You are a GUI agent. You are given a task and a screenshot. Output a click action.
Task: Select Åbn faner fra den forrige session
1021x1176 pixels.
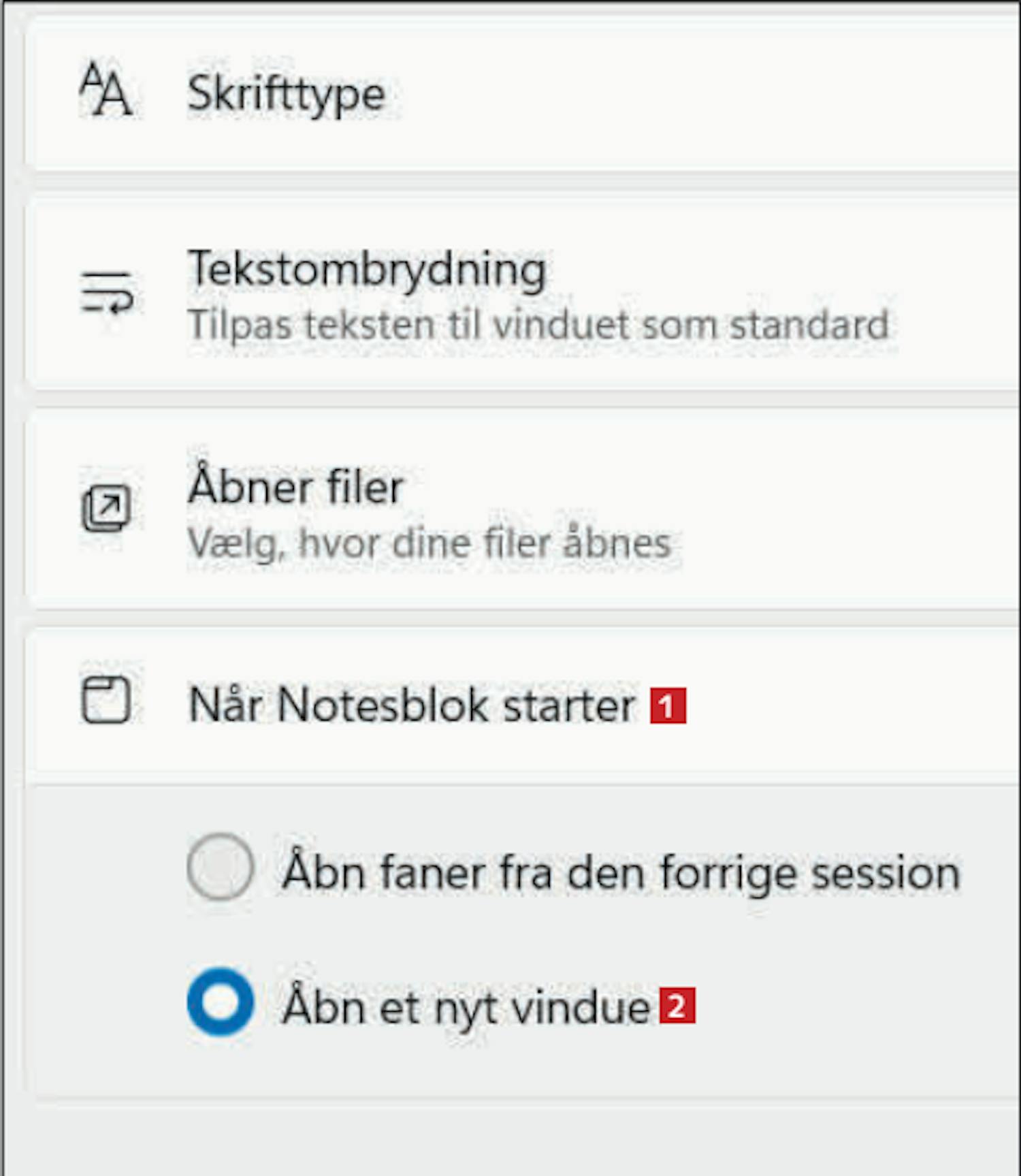(x=221, y=867)
